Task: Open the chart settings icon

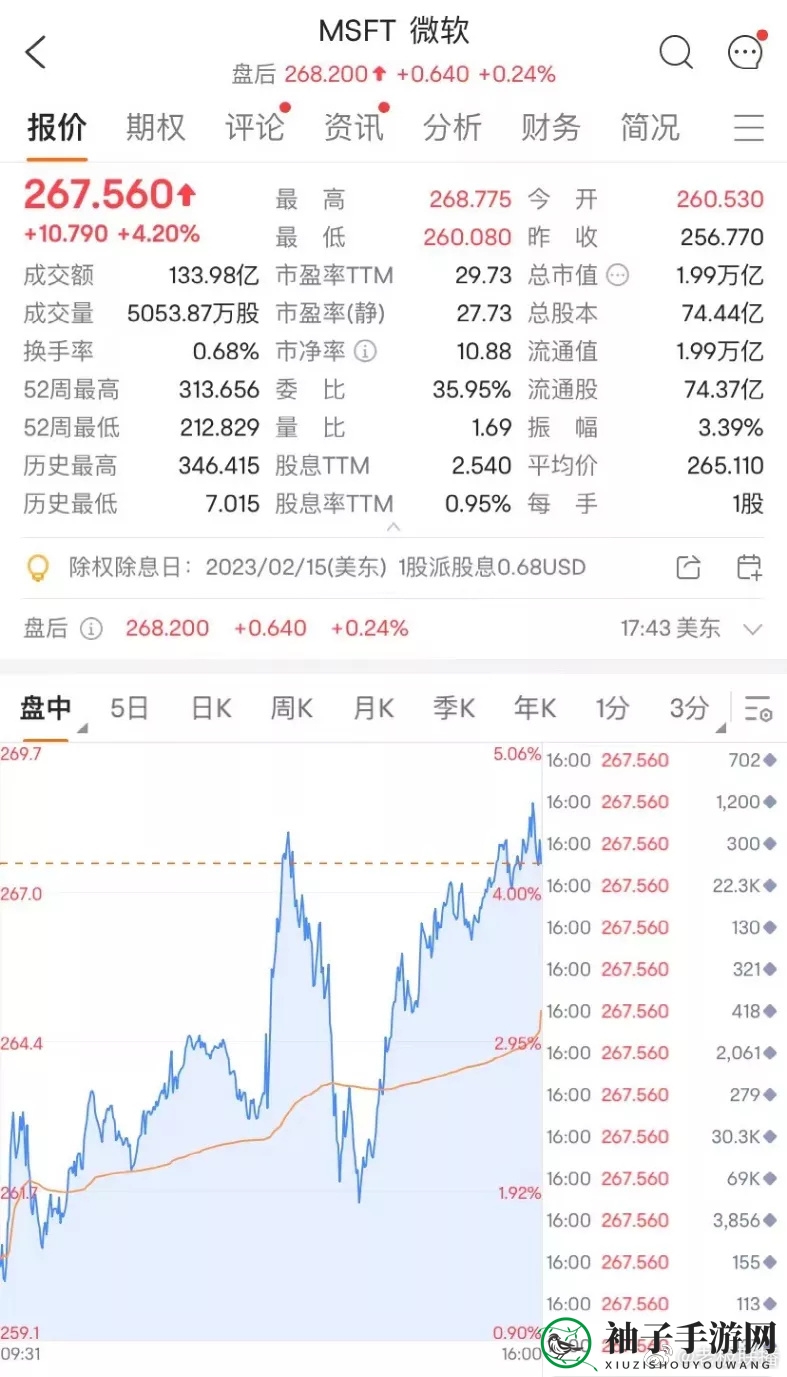Action: point(758,709)
